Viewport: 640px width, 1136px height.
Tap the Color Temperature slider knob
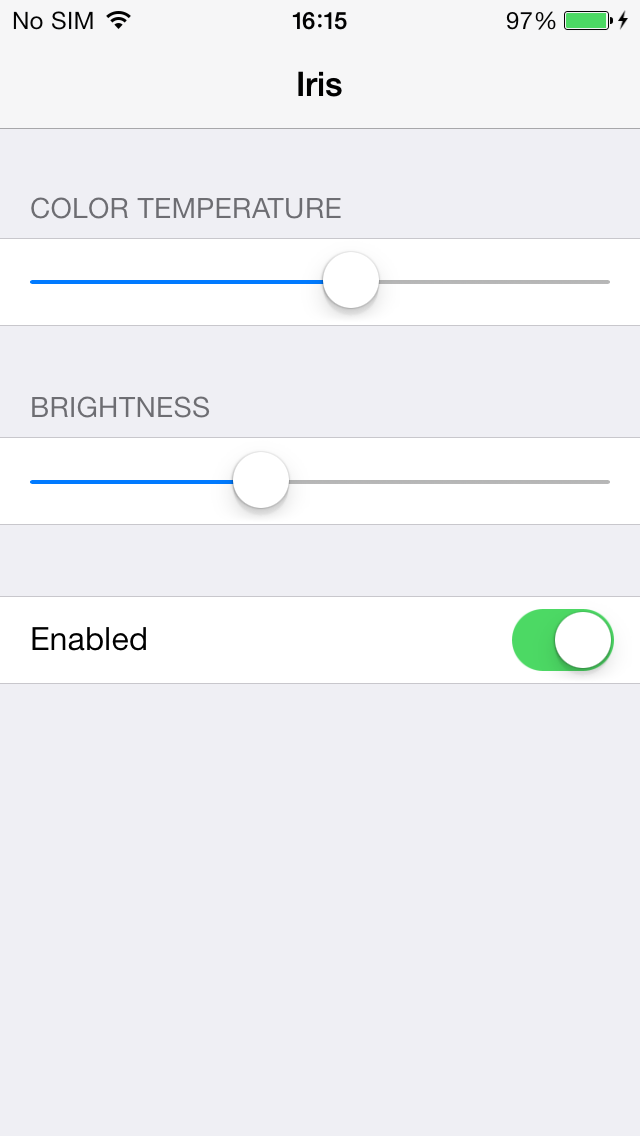[x=351, y=280]
